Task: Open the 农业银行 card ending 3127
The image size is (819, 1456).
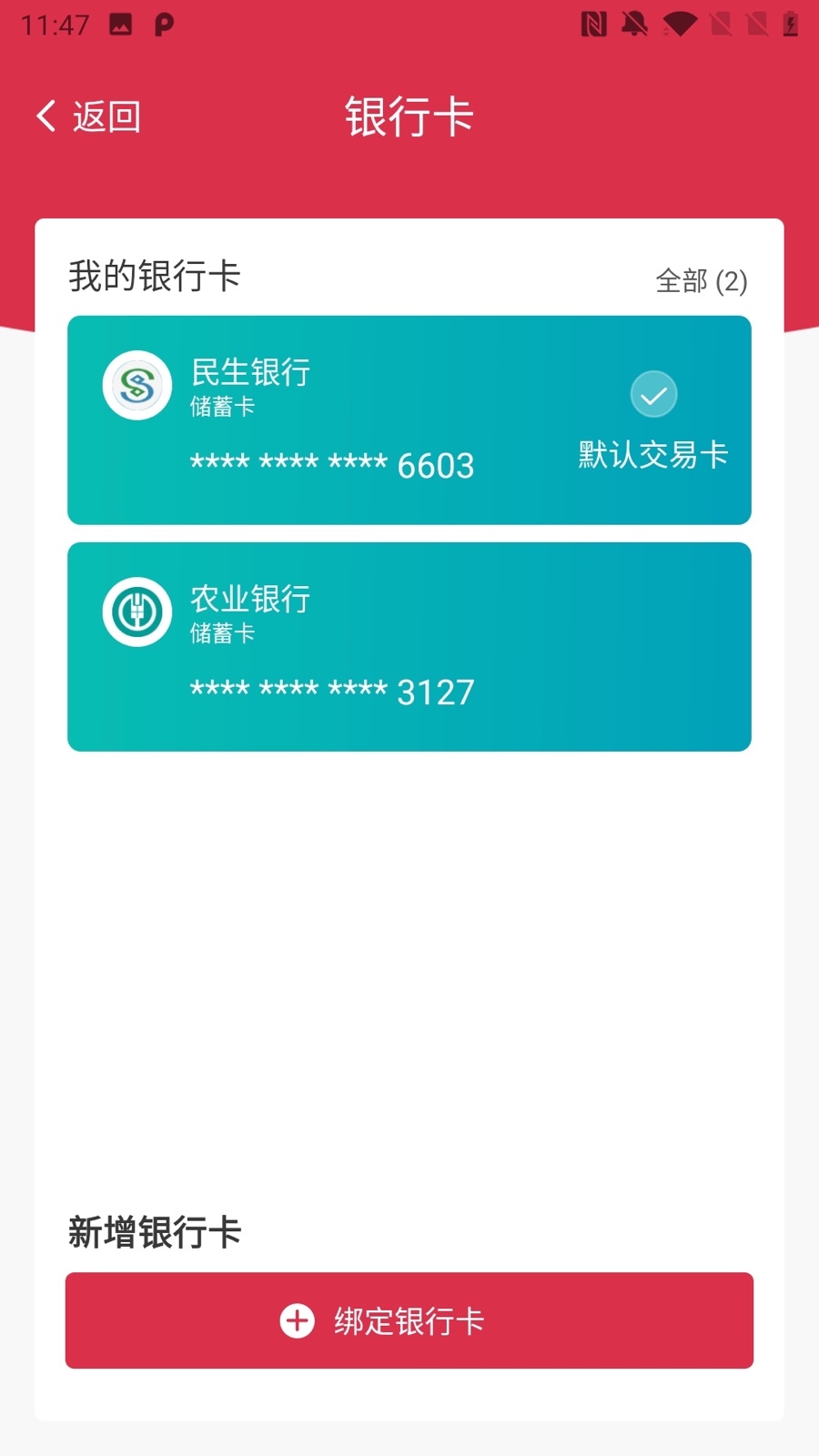Action: click(409, 647)
